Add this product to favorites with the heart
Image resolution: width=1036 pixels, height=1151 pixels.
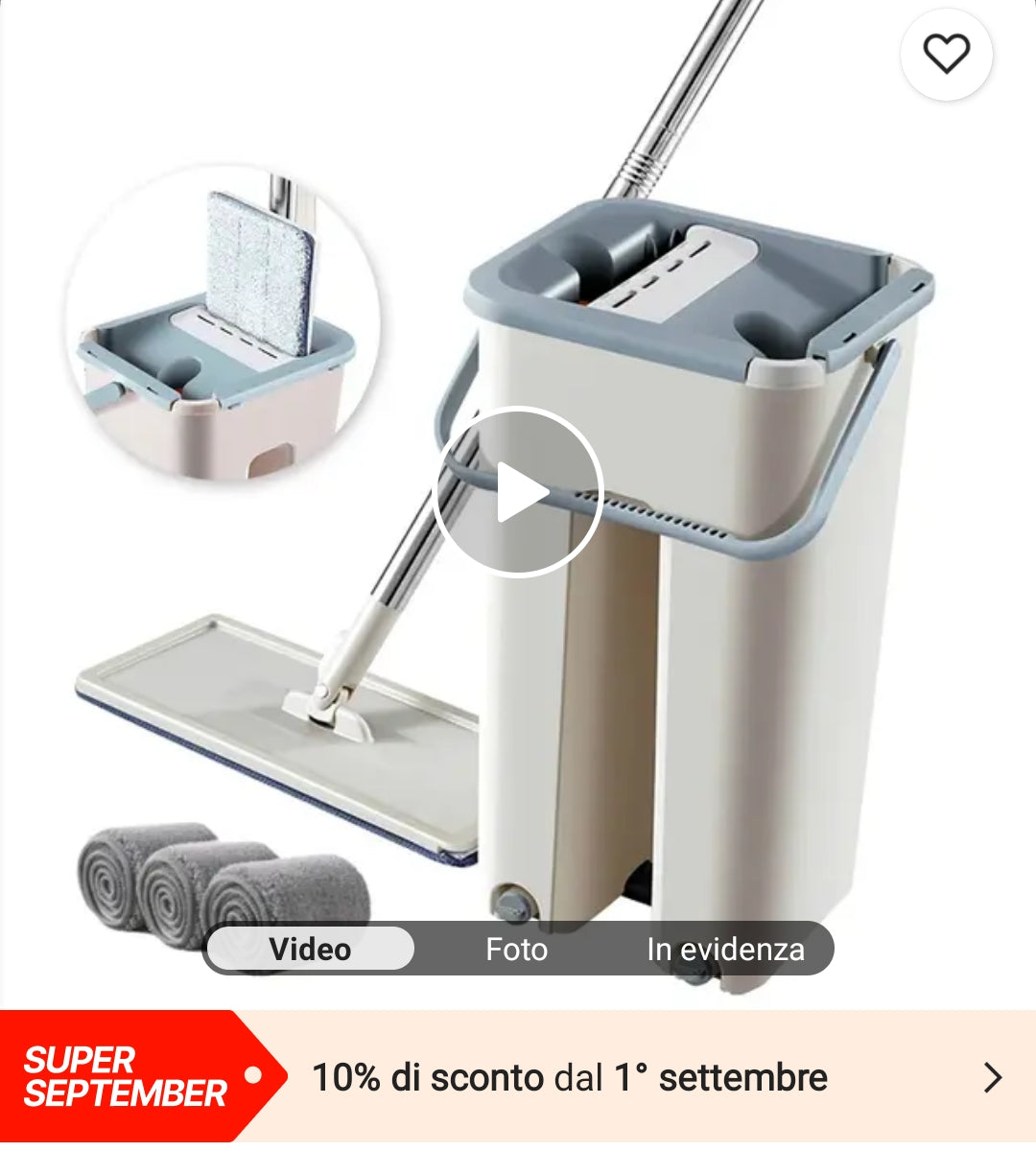pos(946,54)
